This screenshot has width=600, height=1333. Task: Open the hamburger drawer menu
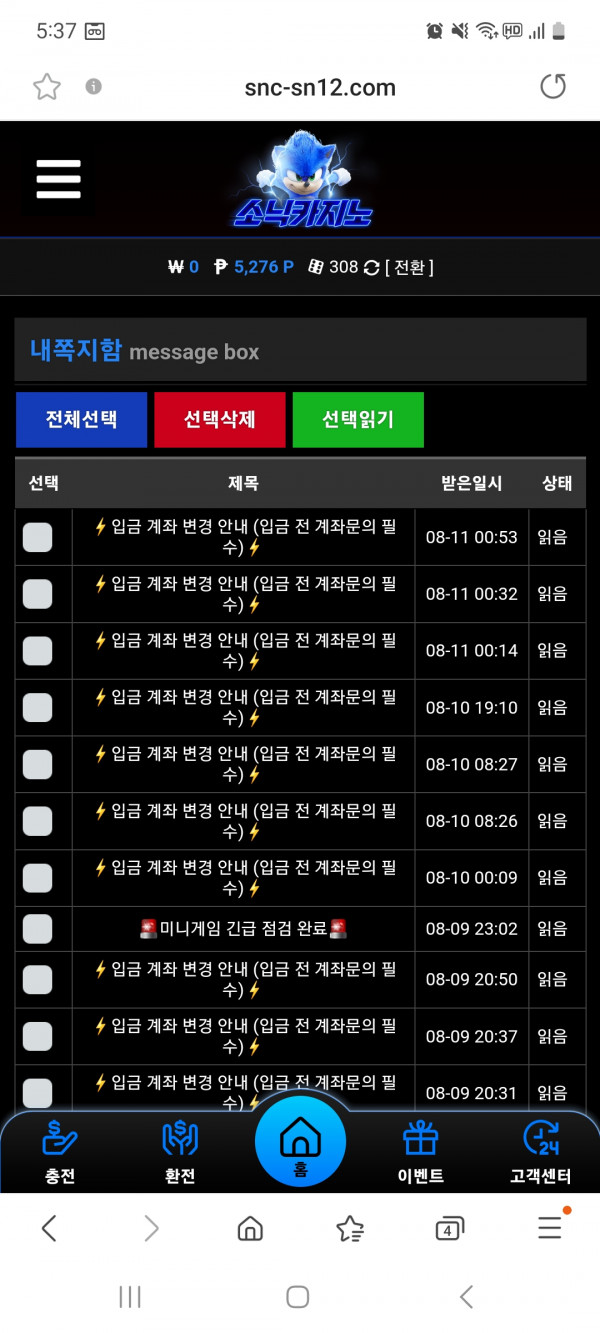click(58, 180)
